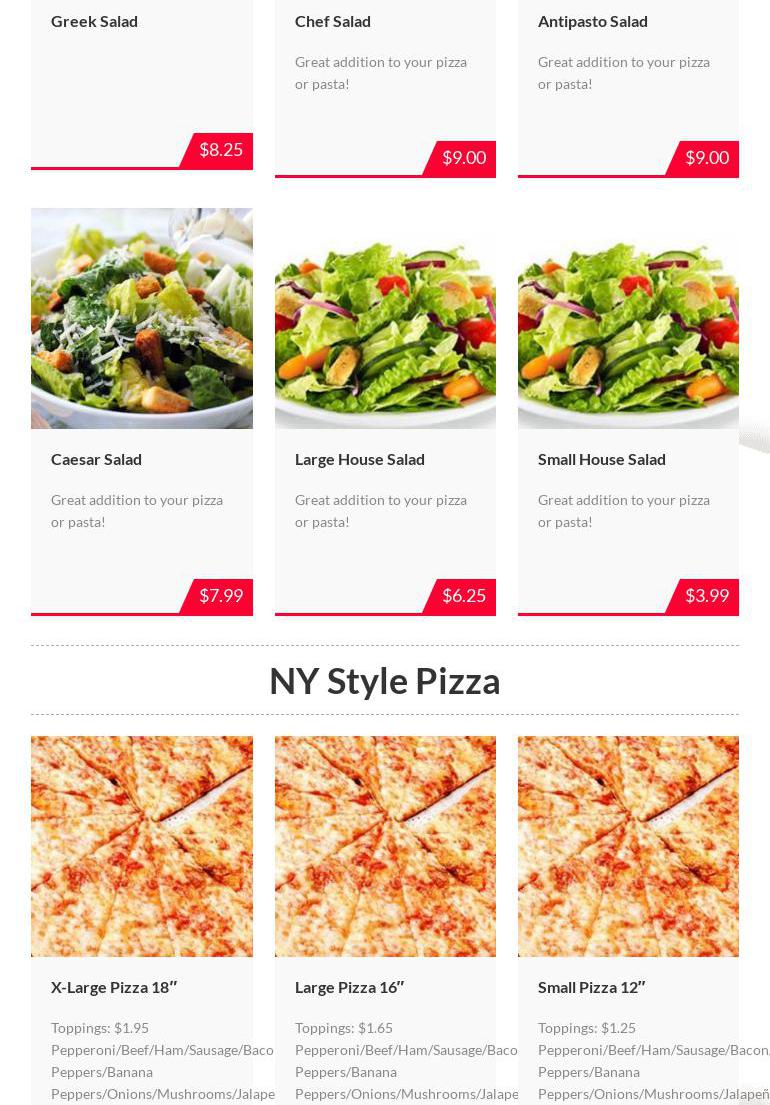Open the Caesar Salad card
This screenshot has width=770, height=1105.
[x=96, y=459]
